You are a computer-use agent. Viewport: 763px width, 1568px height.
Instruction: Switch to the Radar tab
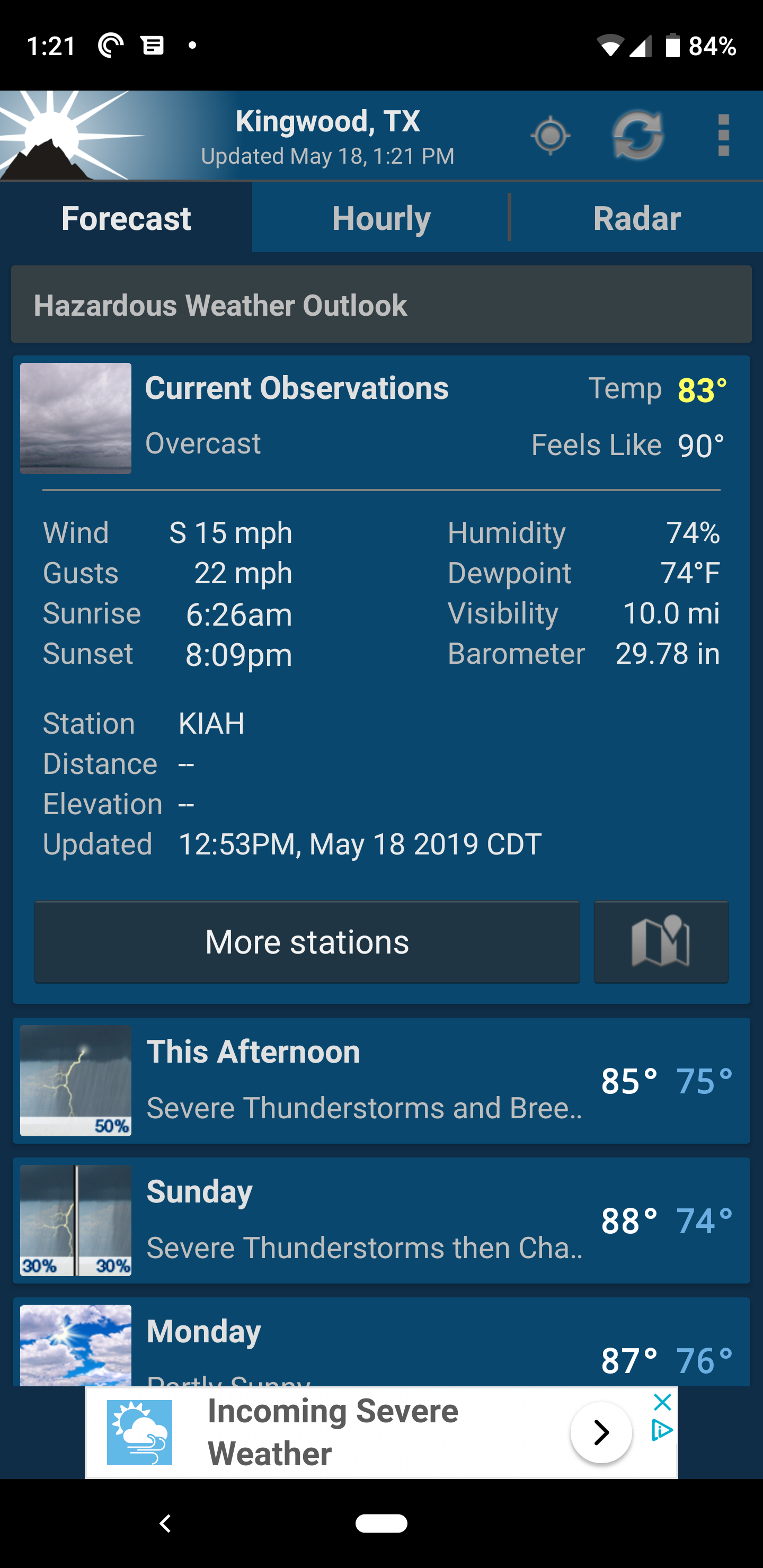pyautogui.click(x=636, y=218)
